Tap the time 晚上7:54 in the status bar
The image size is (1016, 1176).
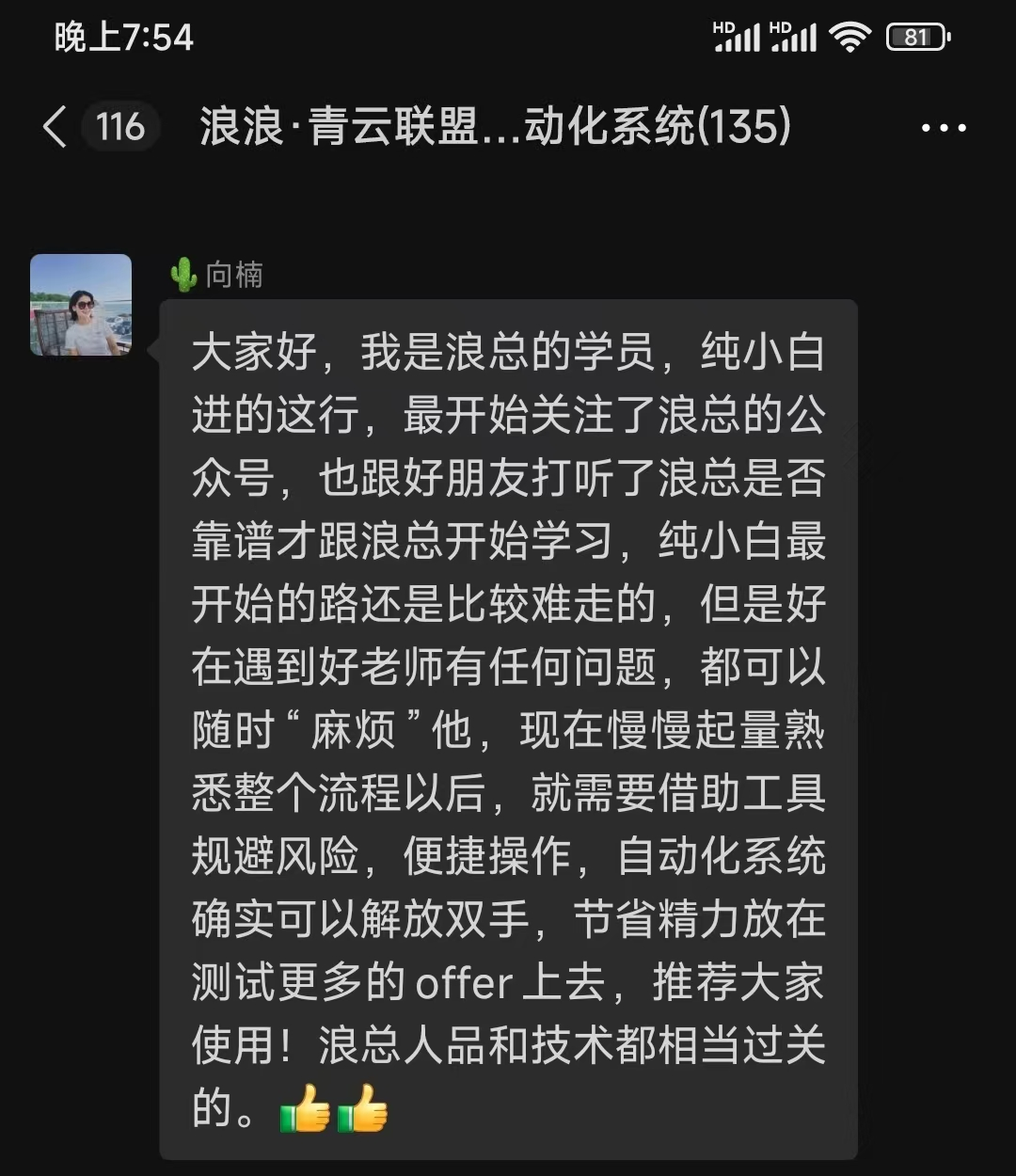pyautogui.click(x=122, y=35)
